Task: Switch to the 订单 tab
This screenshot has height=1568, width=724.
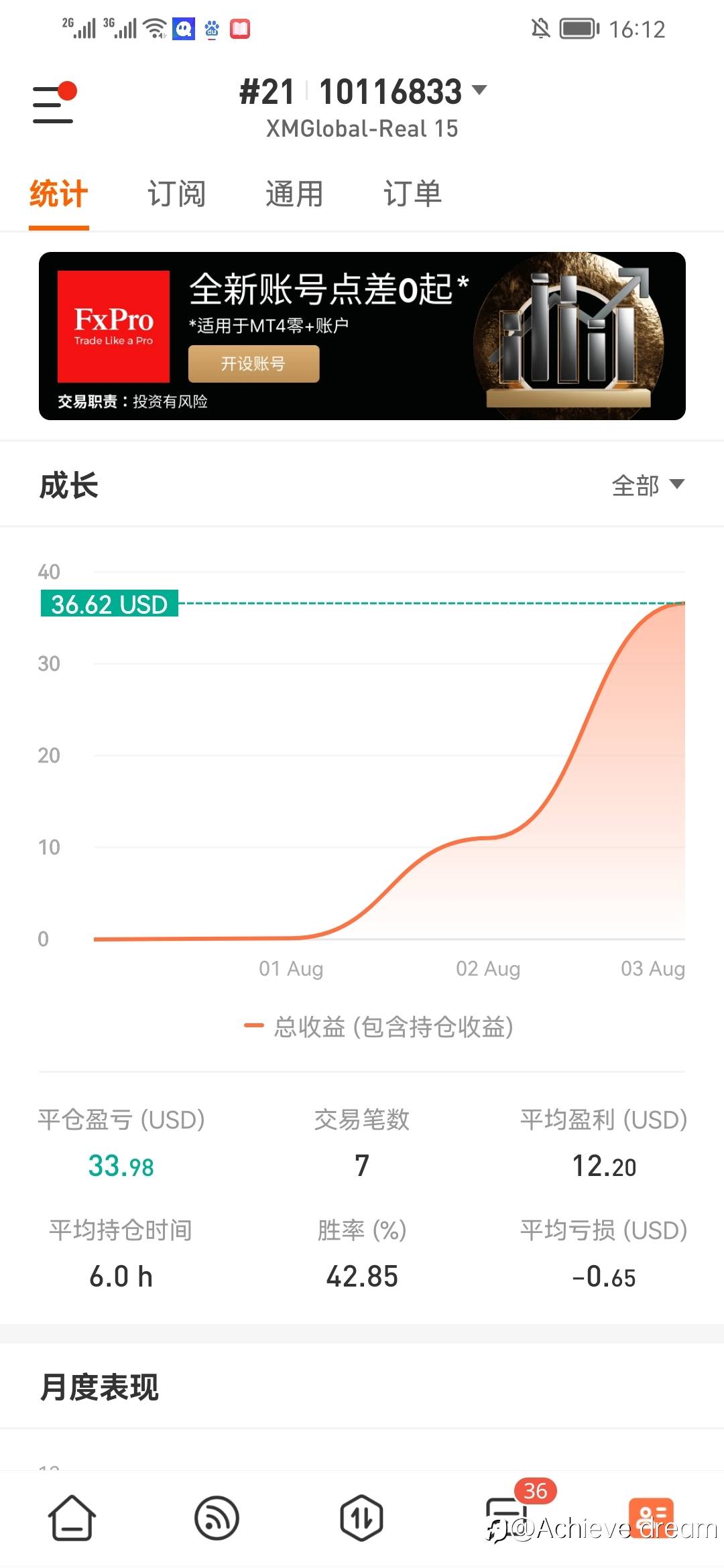Action: (x=412, y=194)
